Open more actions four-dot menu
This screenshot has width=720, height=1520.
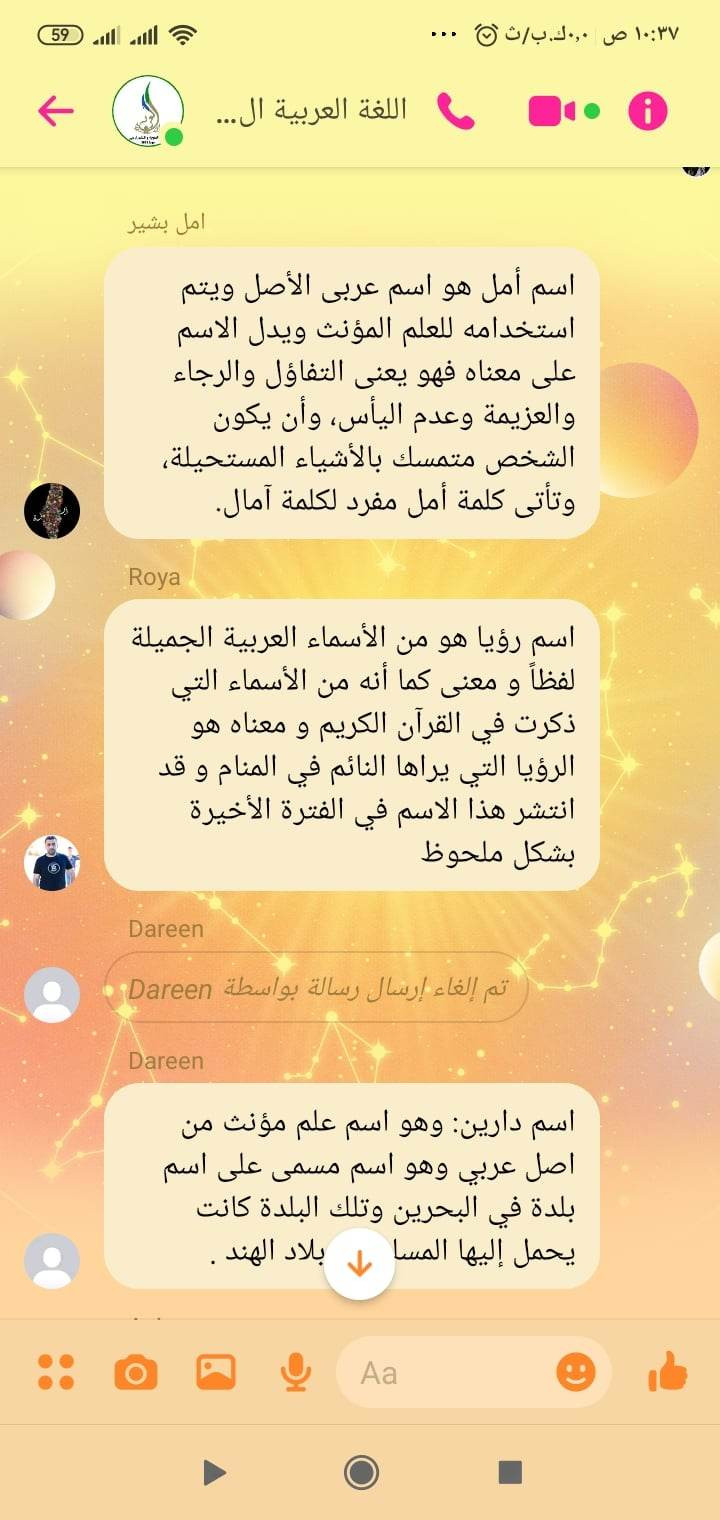(56, 1372)
